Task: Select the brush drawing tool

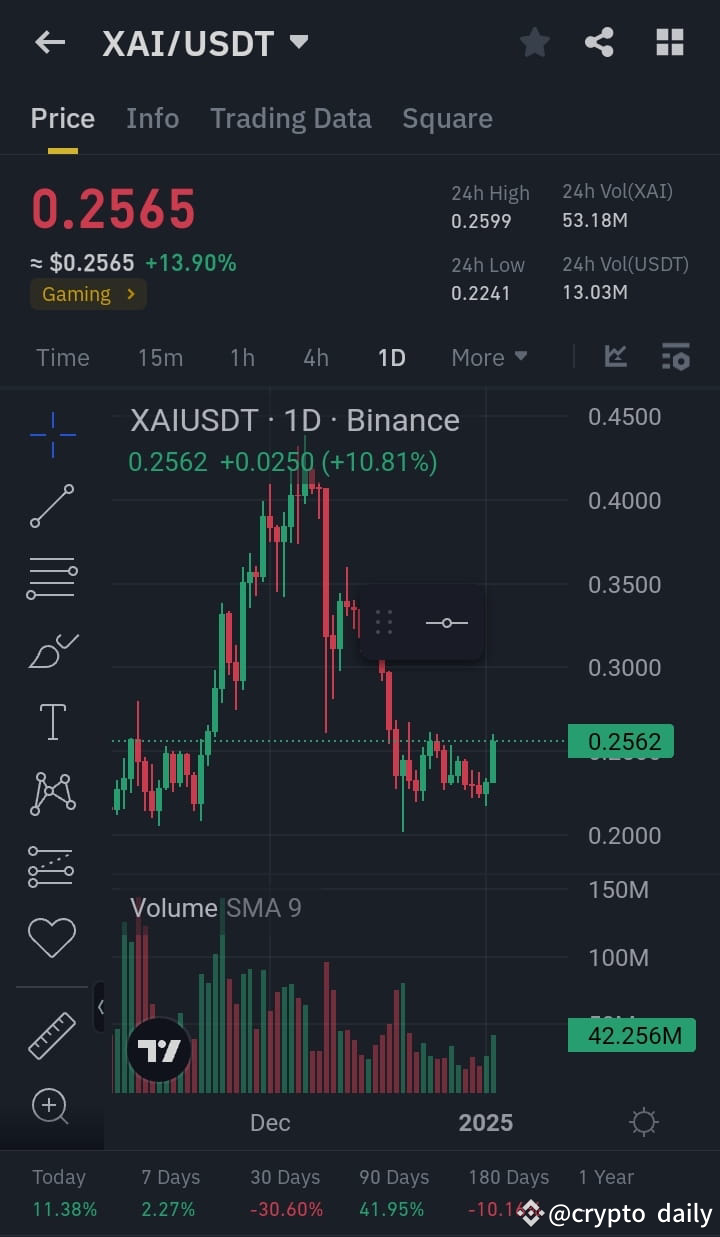Action: pos(52,650)
